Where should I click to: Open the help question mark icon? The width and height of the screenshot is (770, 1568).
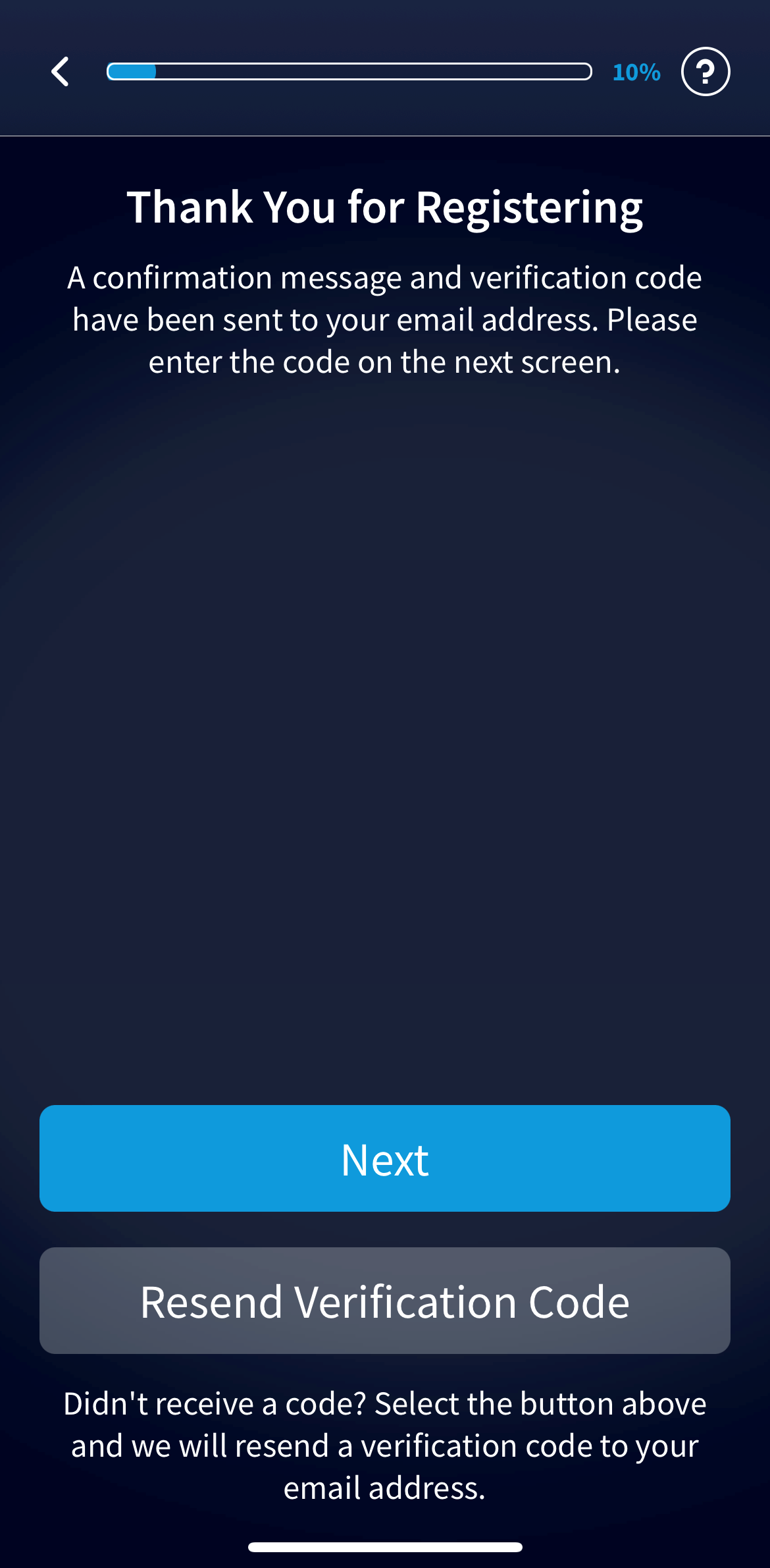(705, 71)
